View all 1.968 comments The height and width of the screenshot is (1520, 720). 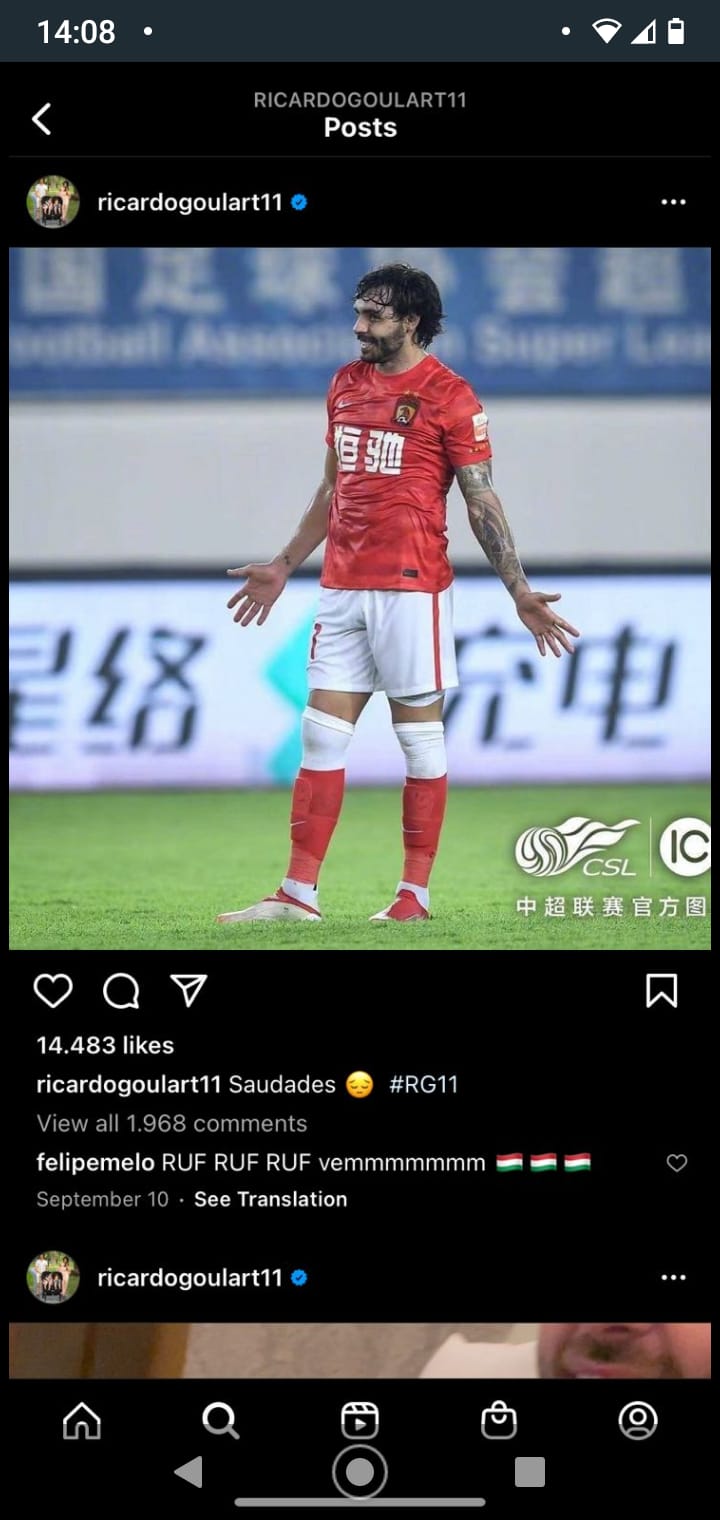tap(172, 1123)
